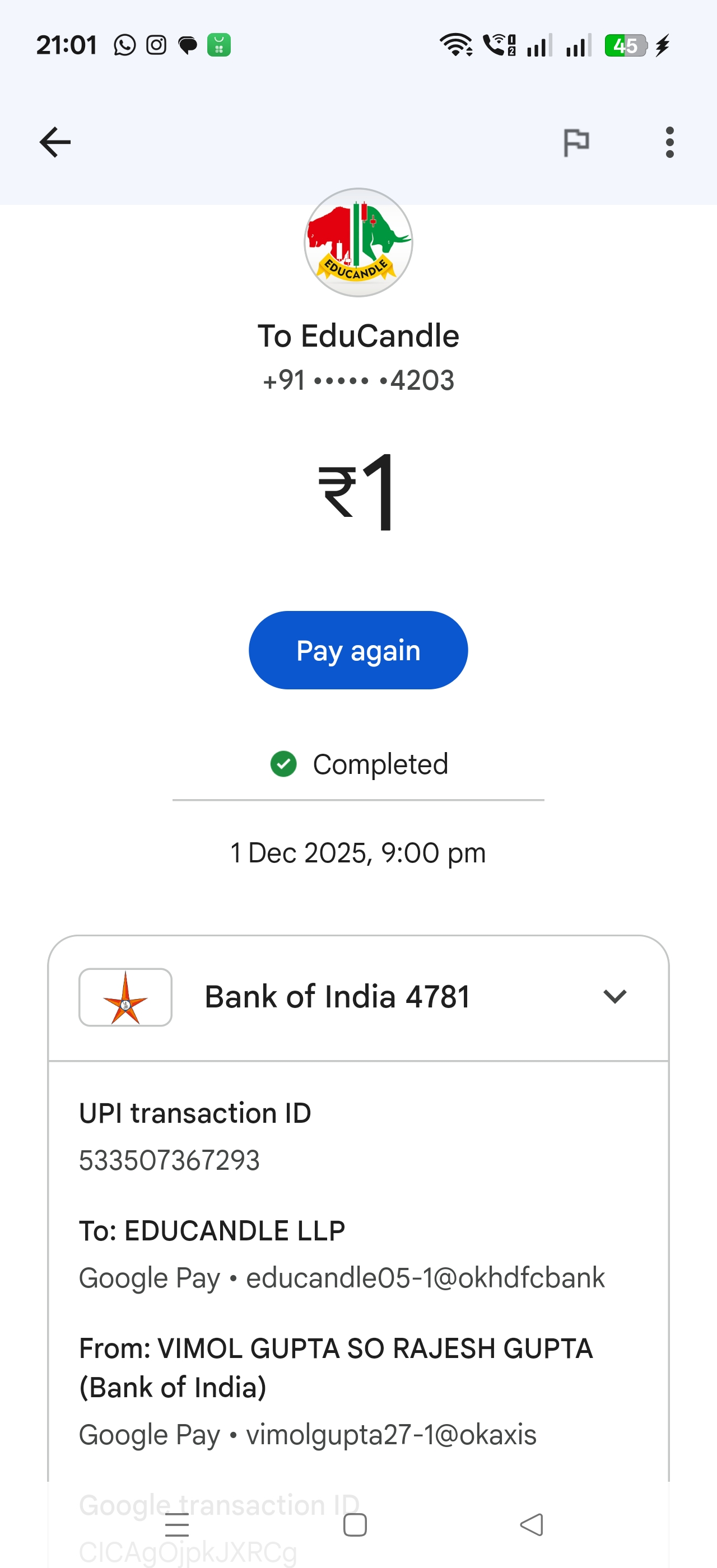Screen dimensions: 717x1568
Task: Tap Pay again button
Action: 358,650
